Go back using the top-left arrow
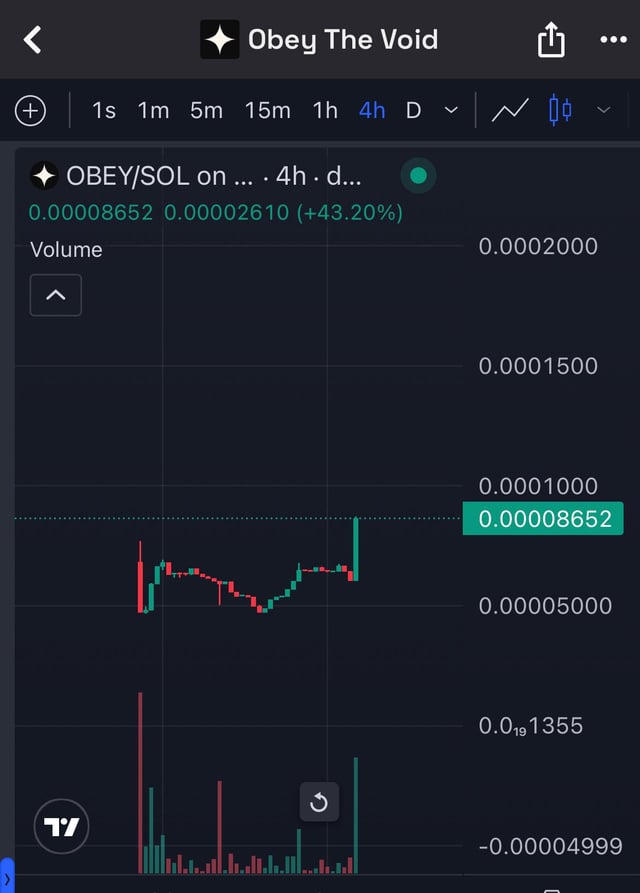The image size is (640, 893). point(33,40)
